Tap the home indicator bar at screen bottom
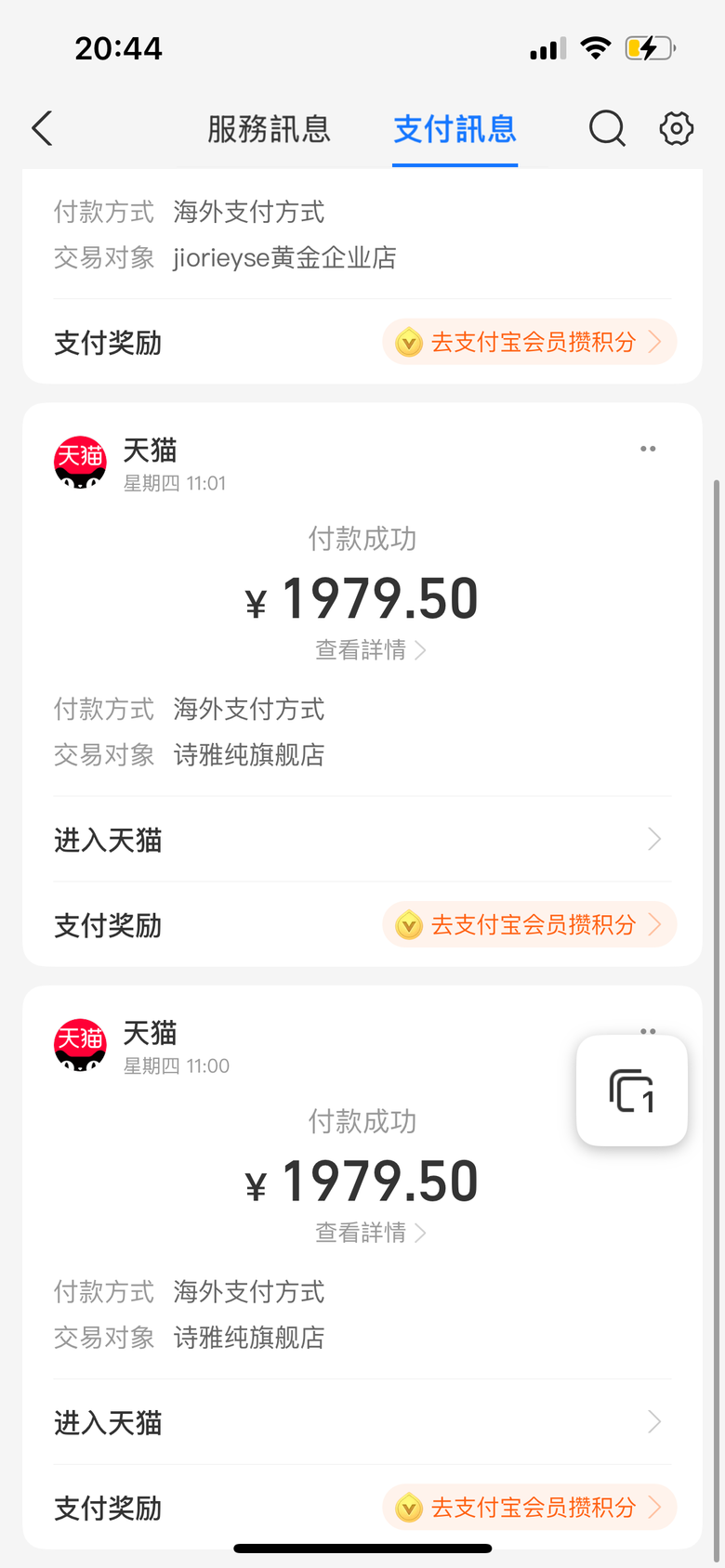The image size is (725, 1568). point(362,1548)
